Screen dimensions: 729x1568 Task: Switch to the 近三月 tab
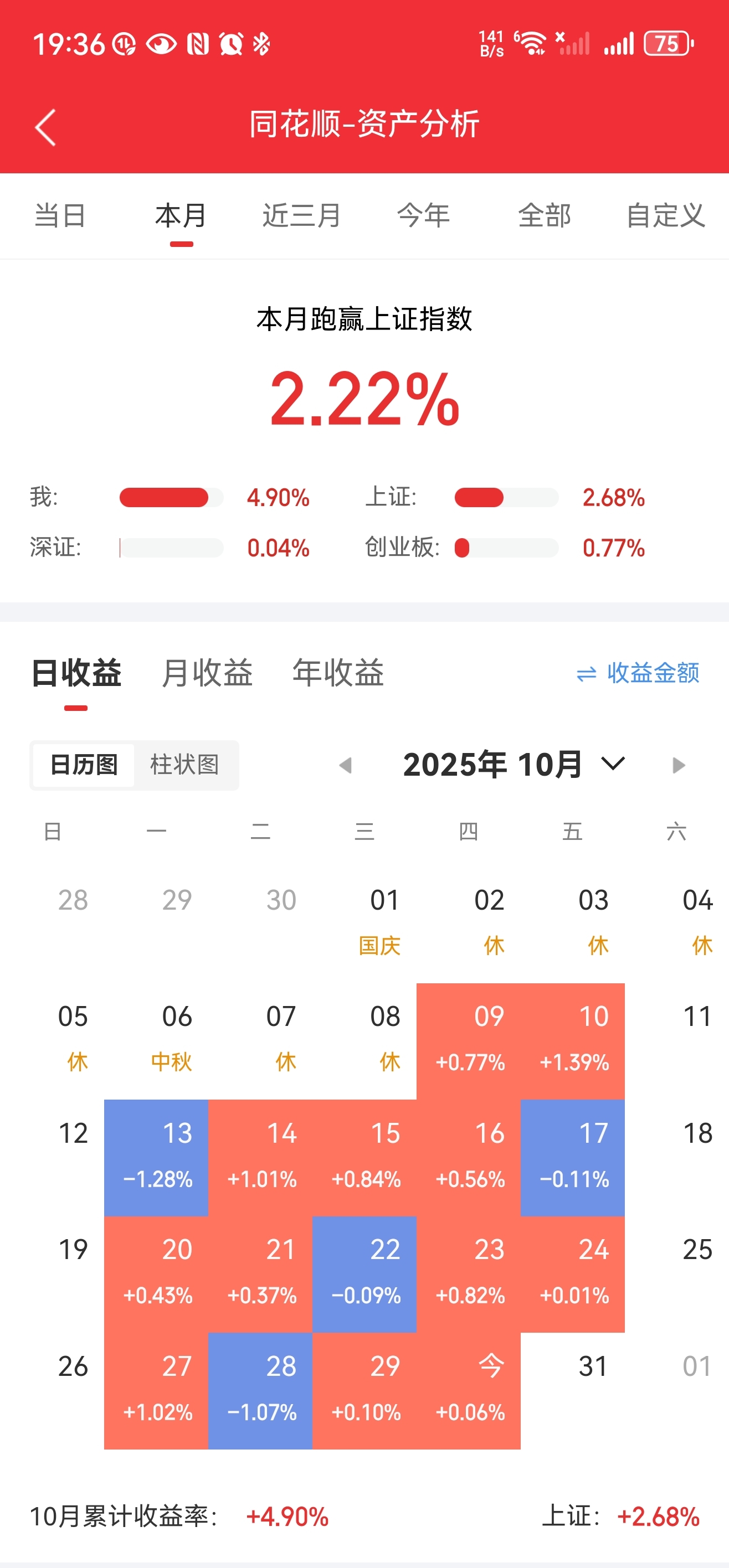(x=301, y=215)
